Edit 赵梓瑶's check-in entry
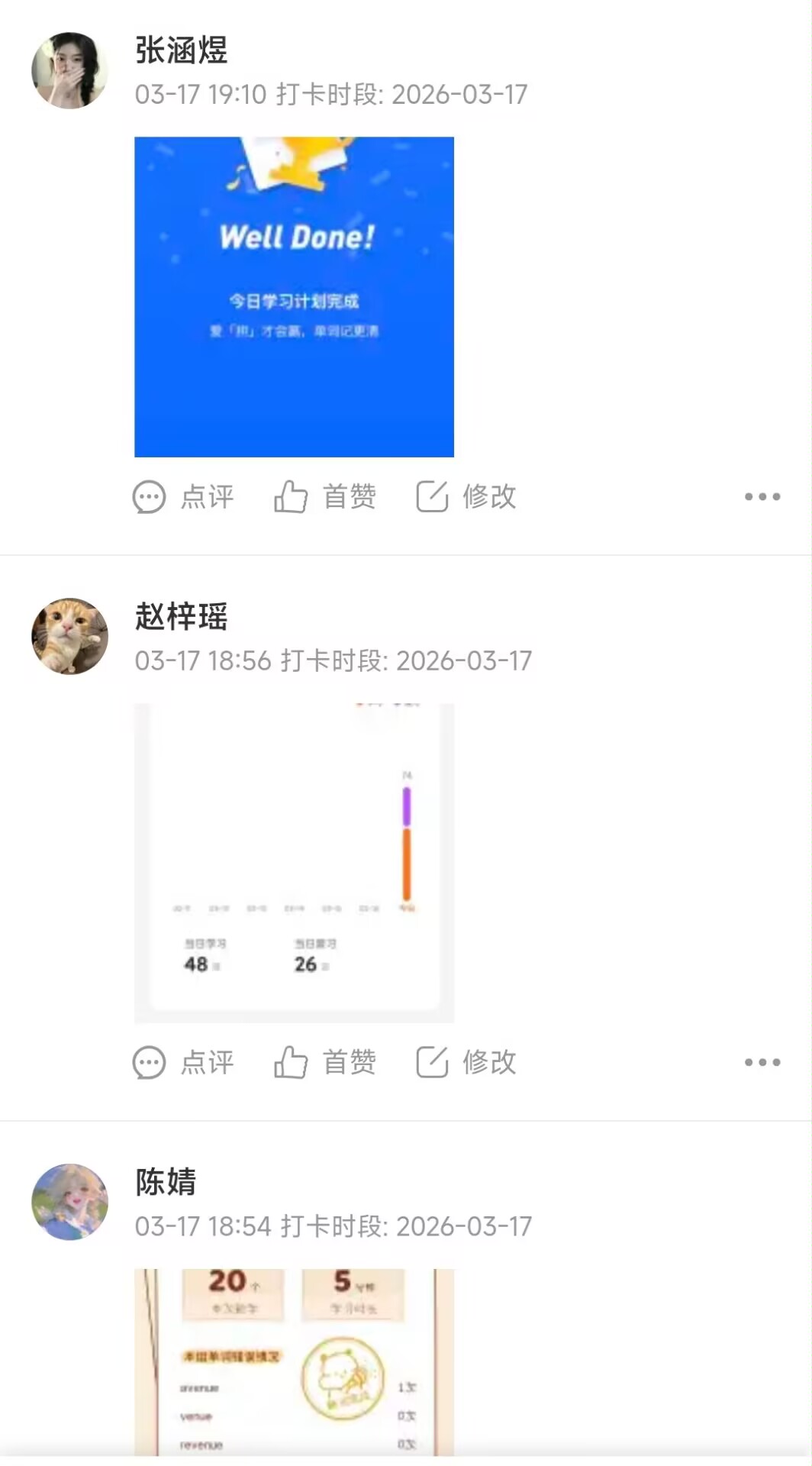The image size is (812, 1466). point(466,1062)
